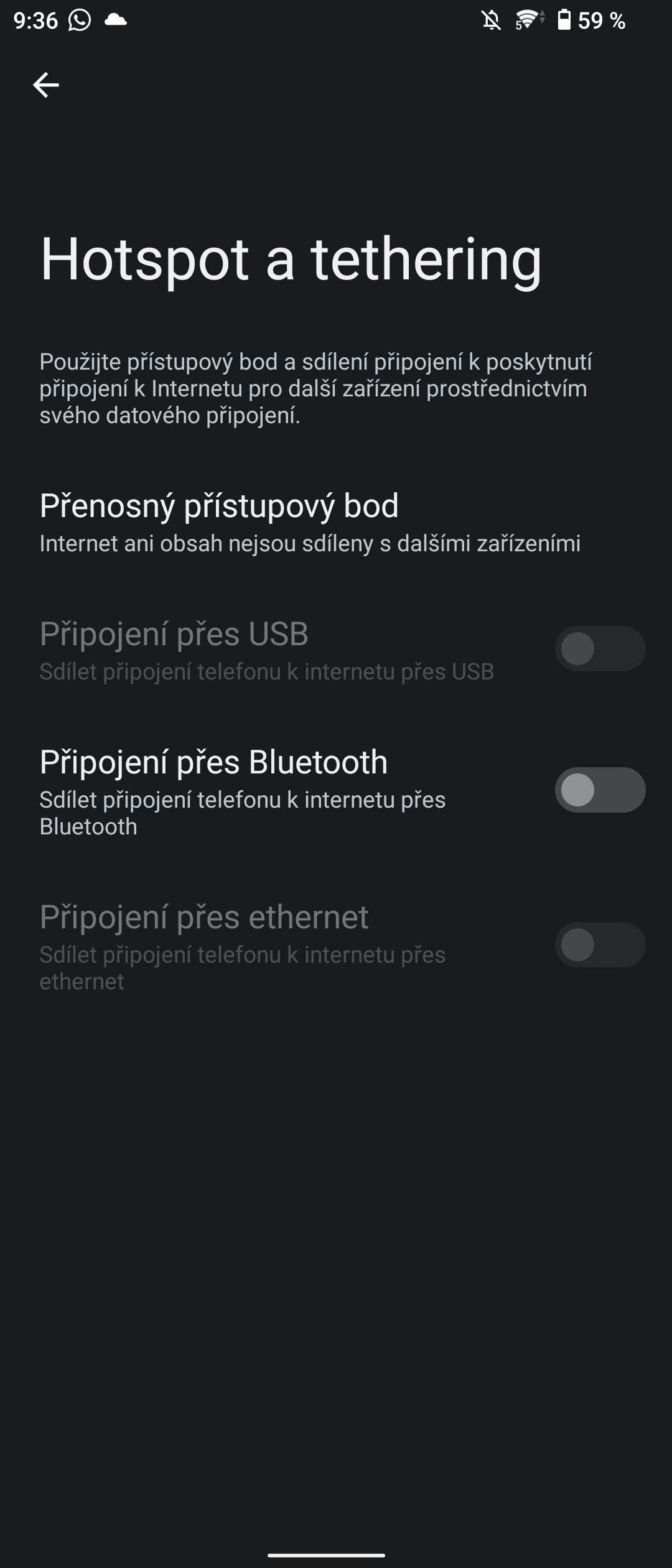Tap the battery percentage 59 %
The width and height of the screenshot is (672, 1568).
tap(602, 21)
